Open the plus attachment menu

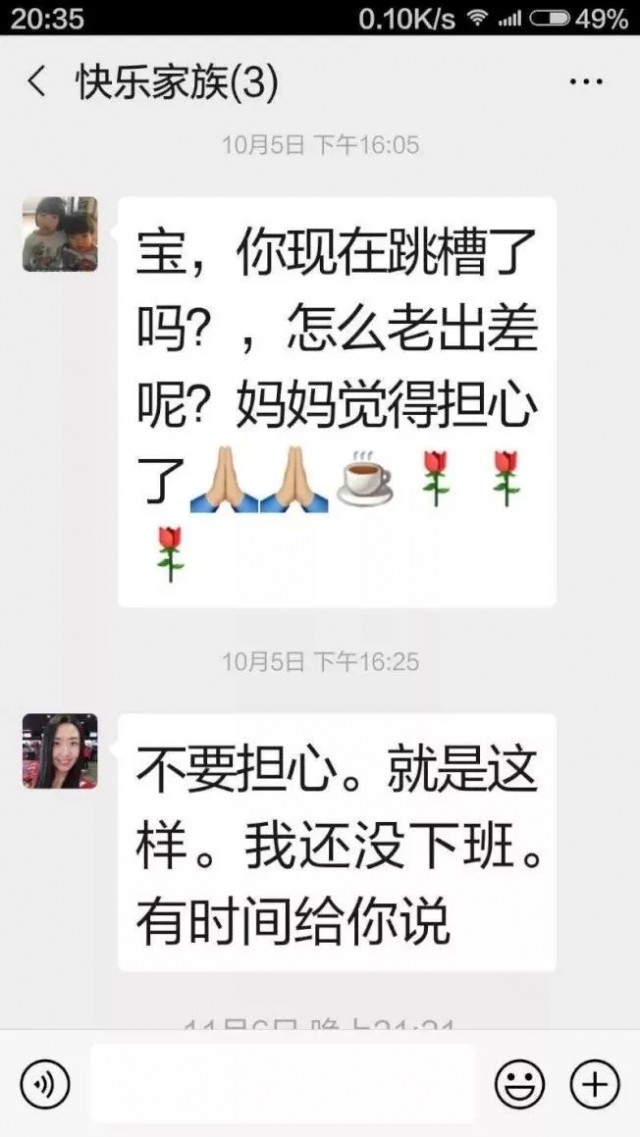(594, 1084)
